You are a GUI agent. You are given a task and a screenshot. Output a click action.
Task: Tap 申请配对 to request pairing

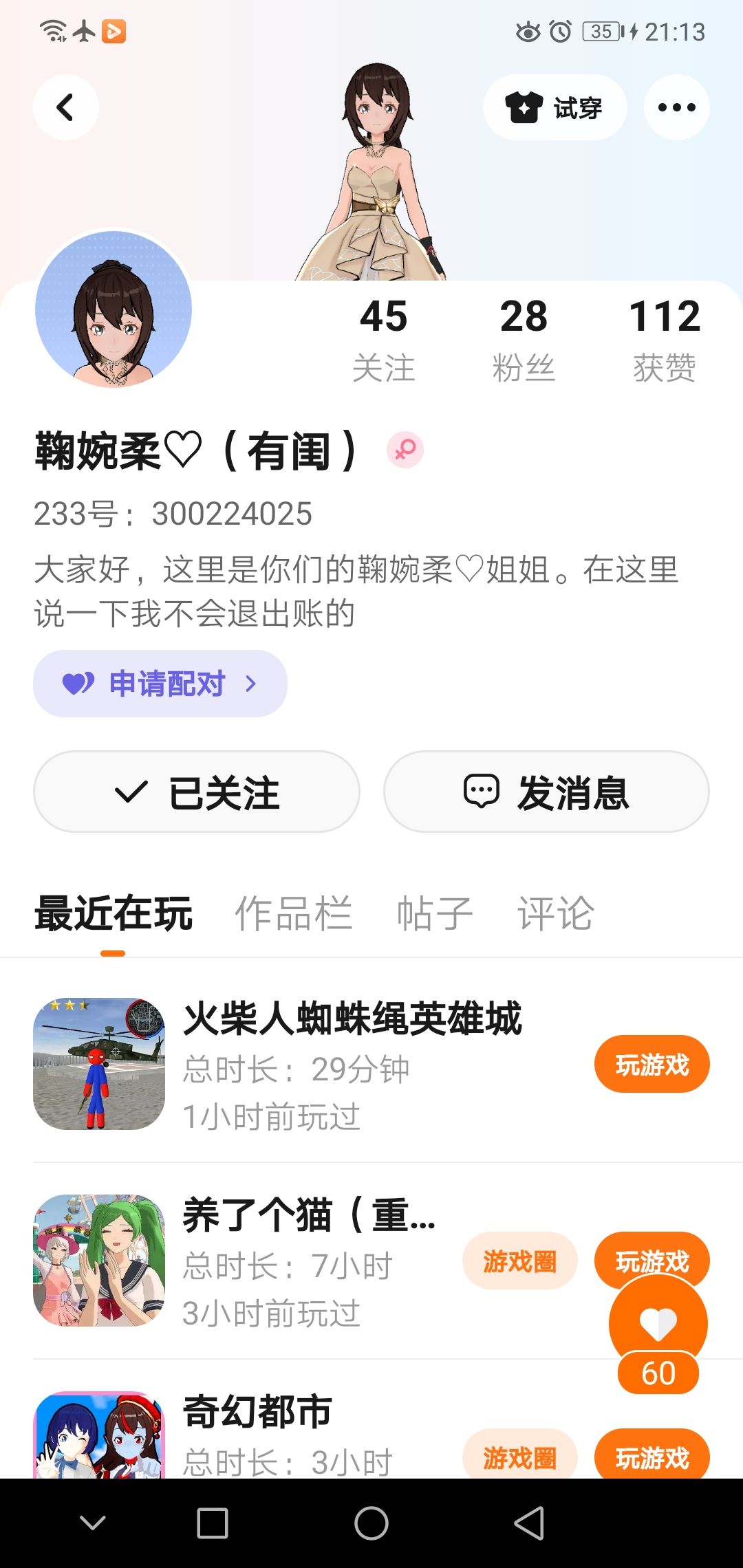tap(160, 684)
